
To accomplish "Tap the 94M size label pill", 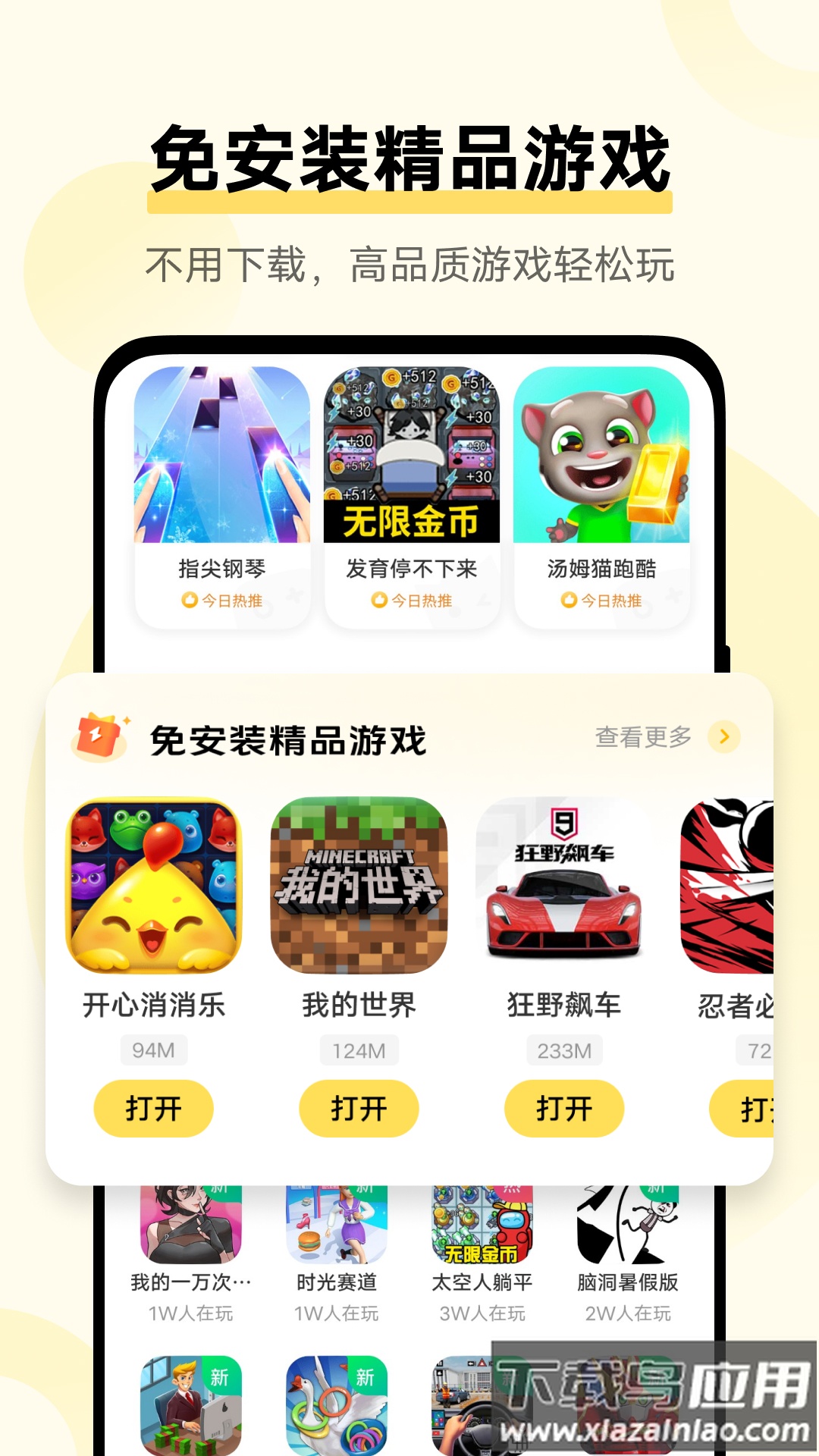I will click(x=152, y=1051).
